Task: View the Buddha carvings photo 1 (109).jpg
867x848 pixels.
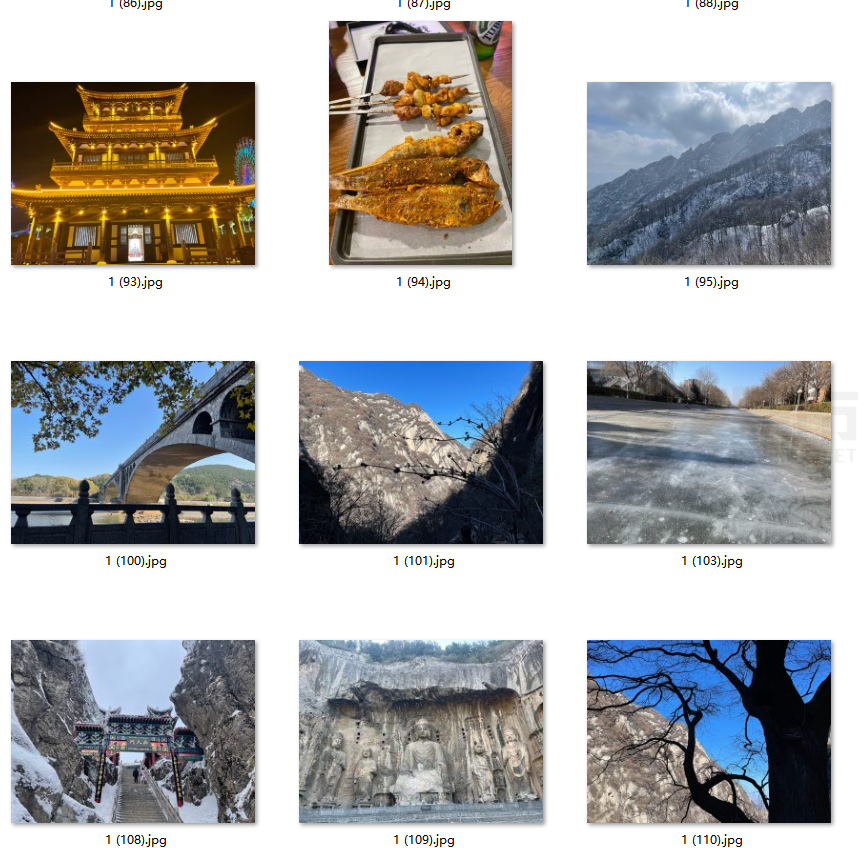Action: tap(421, 732)
